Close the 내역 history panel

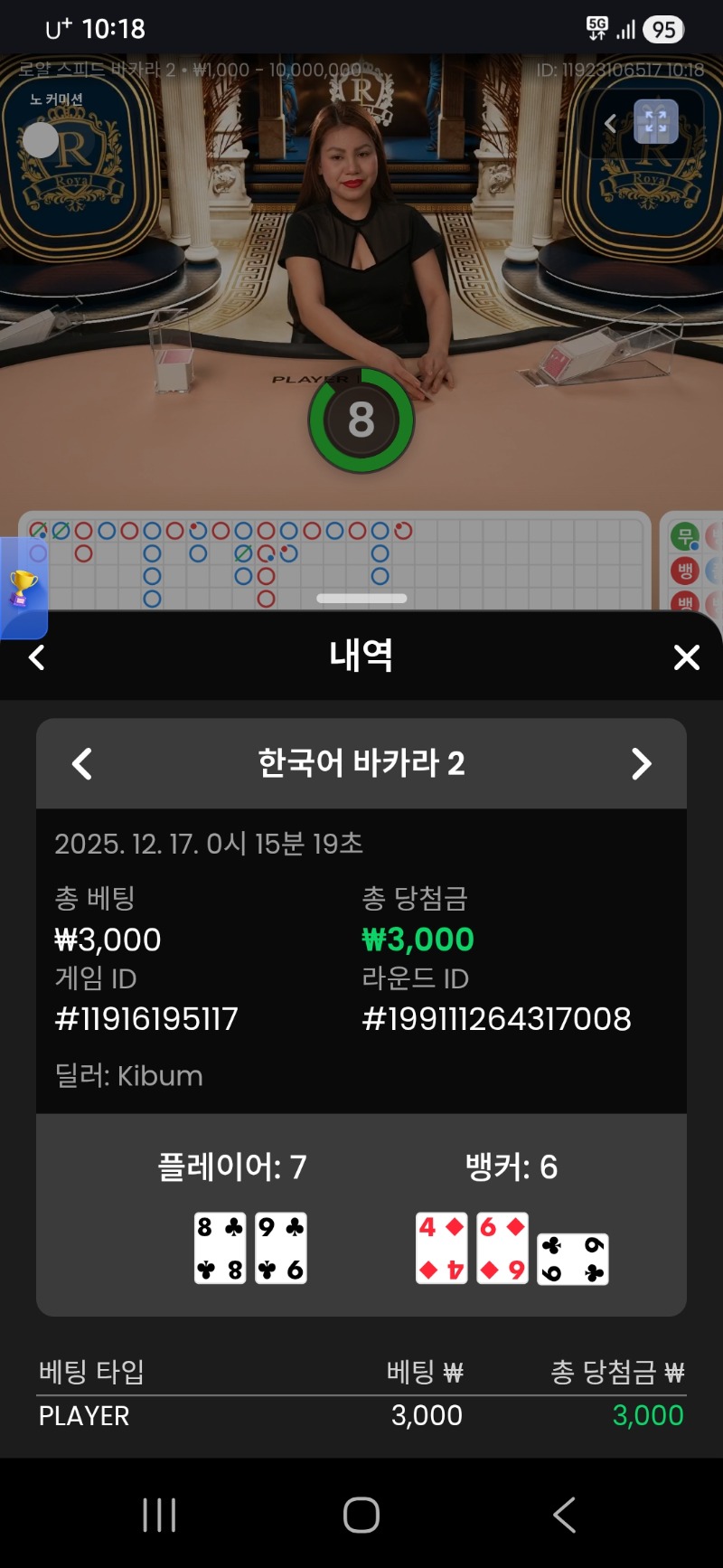687,657
